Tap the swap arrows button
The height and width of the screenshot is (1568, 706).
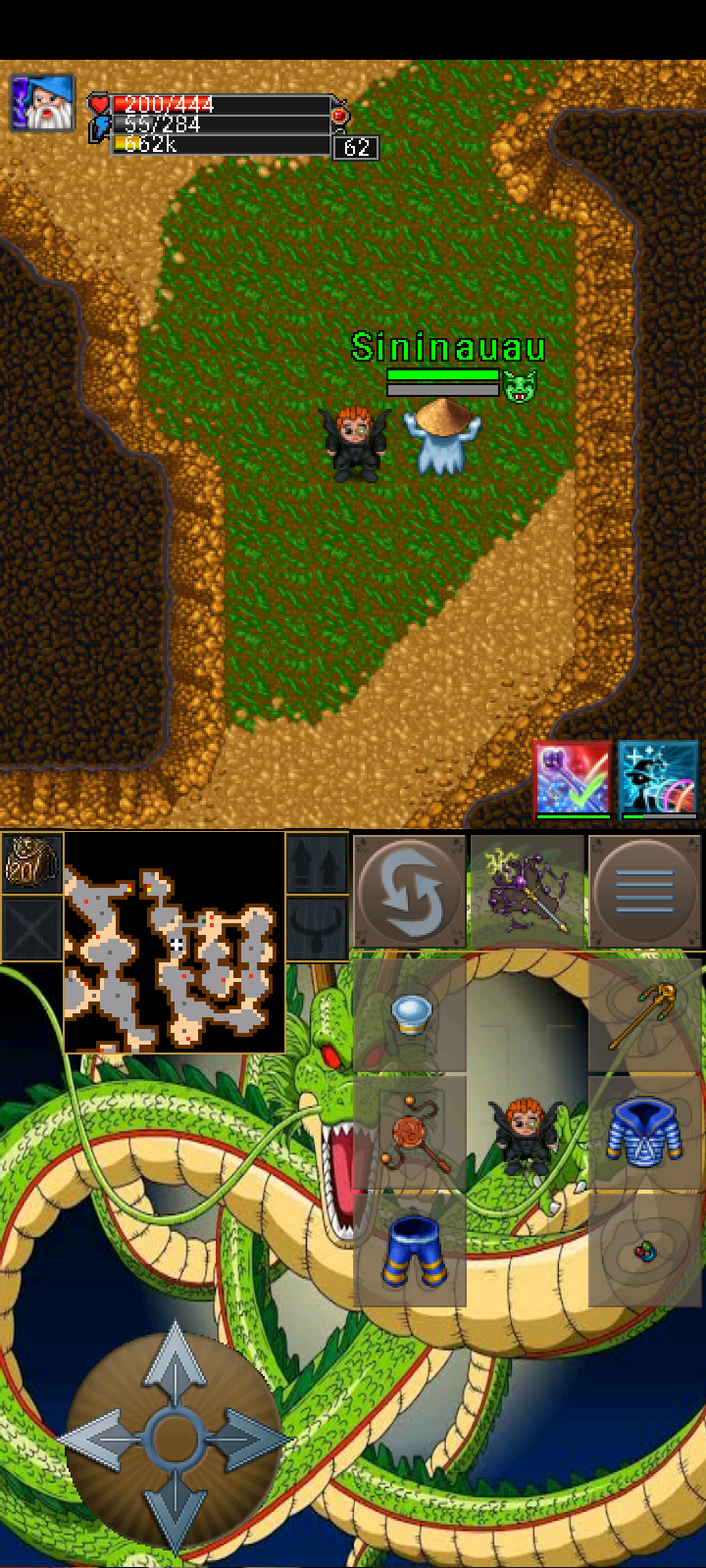tap(410, 892)
